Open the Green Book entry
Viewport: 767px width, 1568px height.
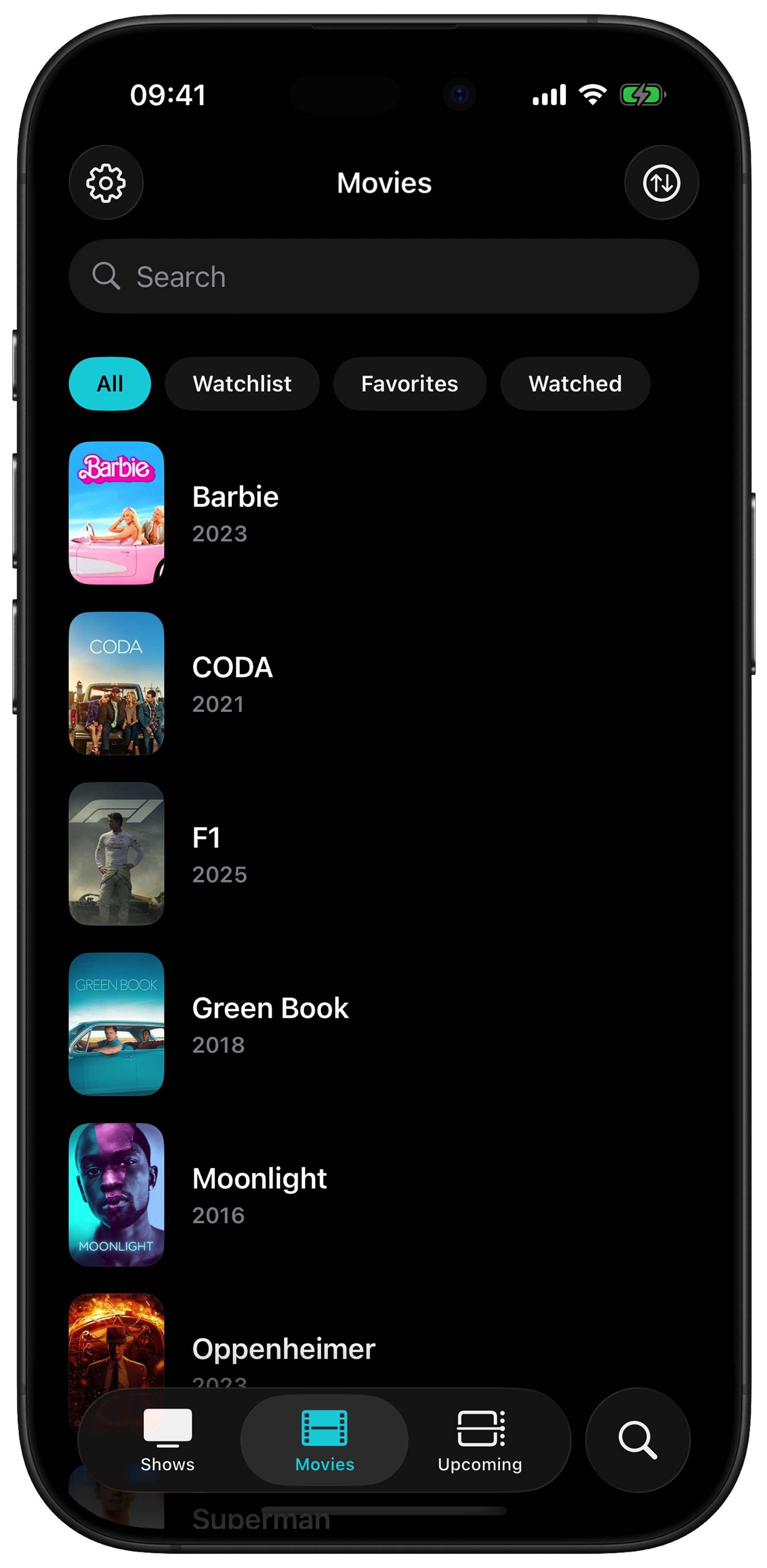pos(383,1025)
